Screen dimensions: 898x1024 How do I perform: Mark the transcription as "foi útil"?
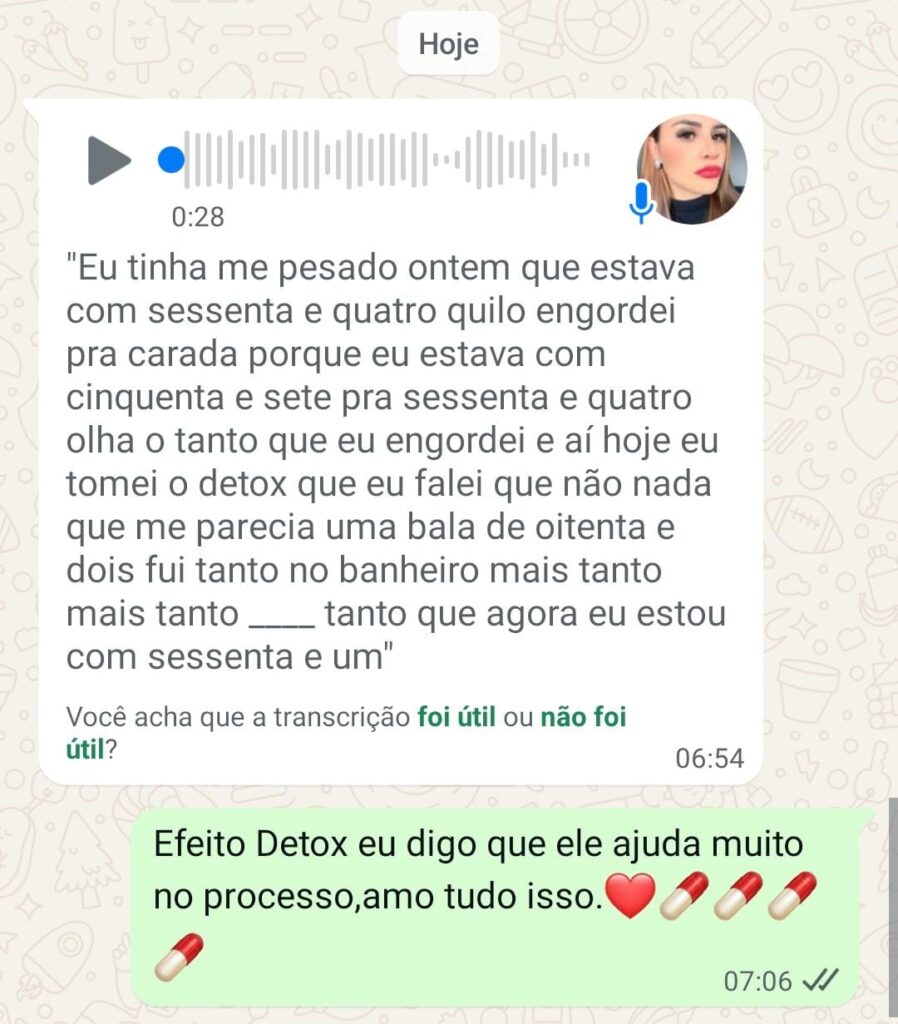[456, 718]
